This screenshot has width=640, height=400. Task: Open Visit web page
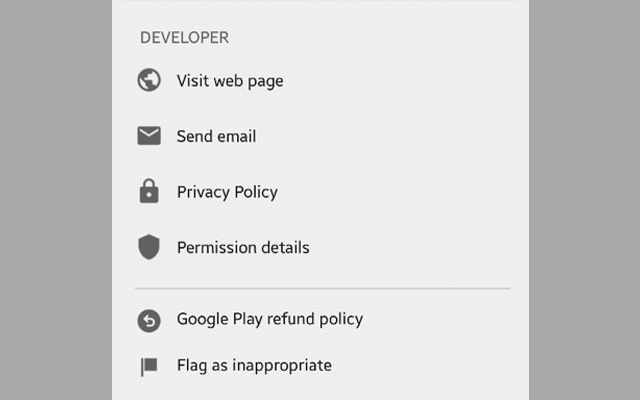tap(230, 81)
